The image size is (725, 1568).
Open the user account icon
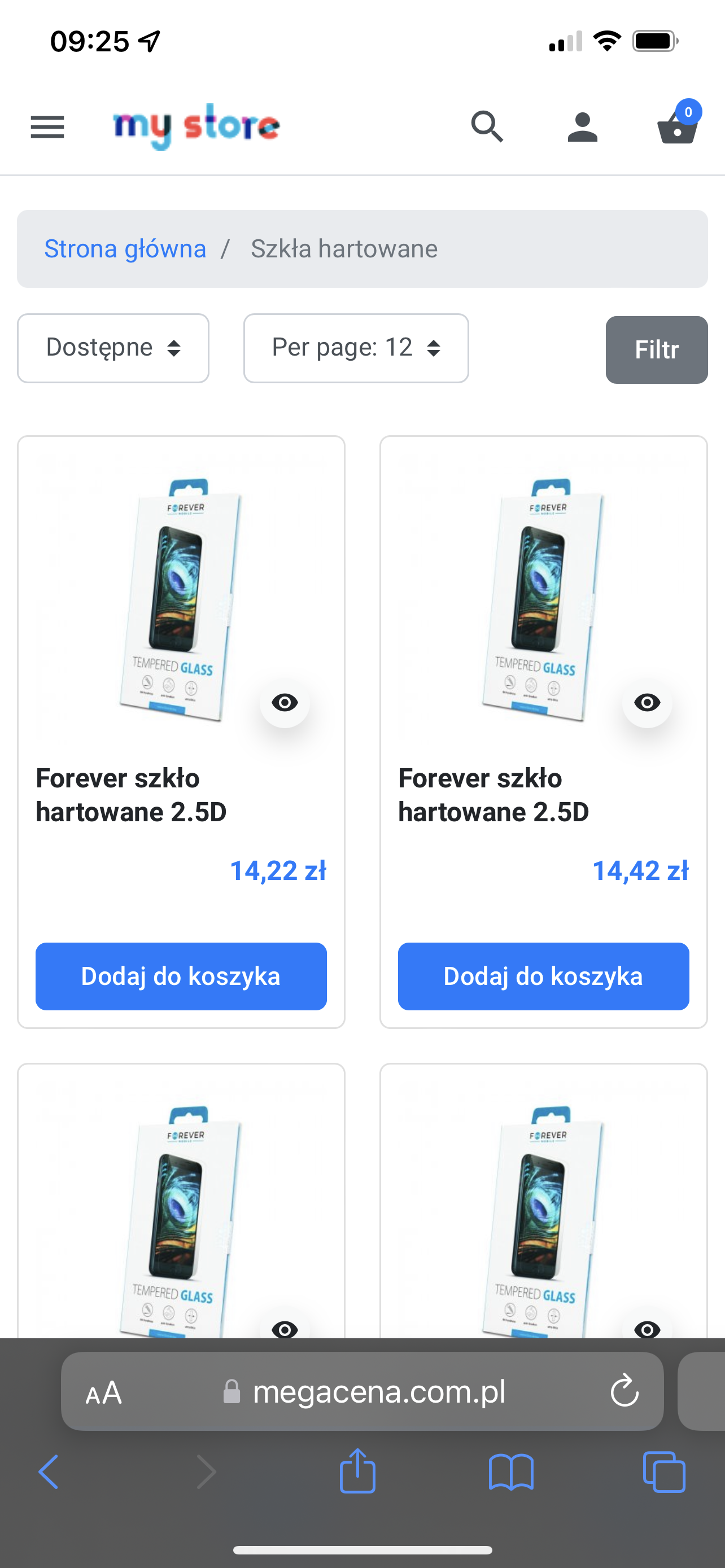(x=582, y=128)
